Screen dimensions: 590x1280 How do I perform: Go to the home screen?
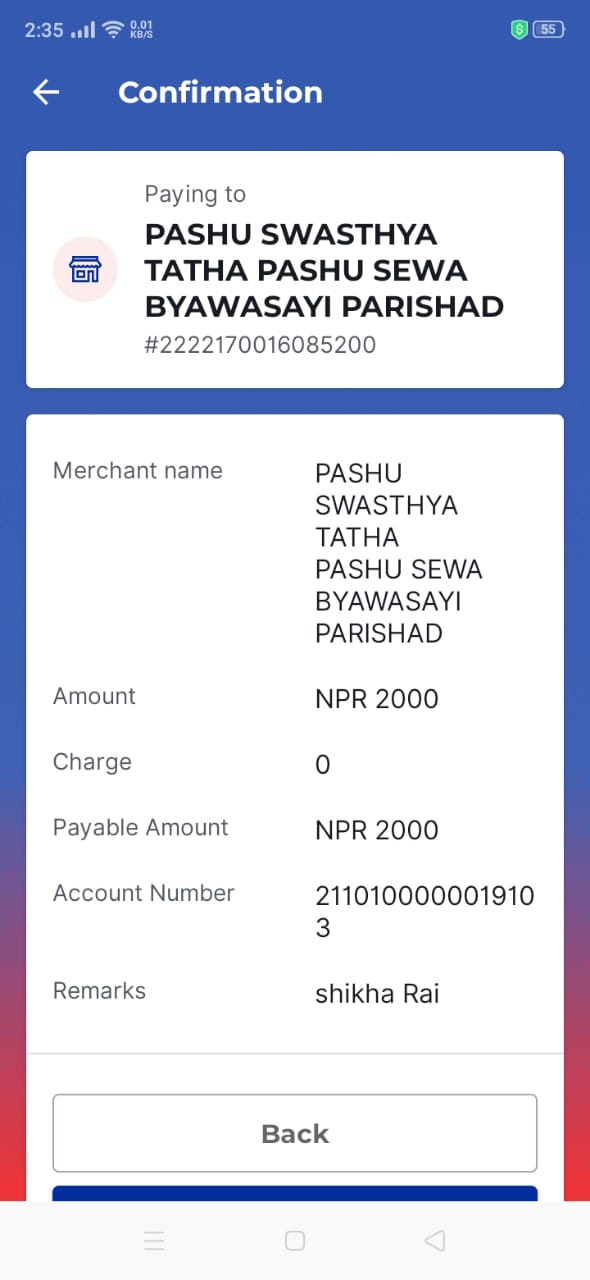pos(295,1241)
